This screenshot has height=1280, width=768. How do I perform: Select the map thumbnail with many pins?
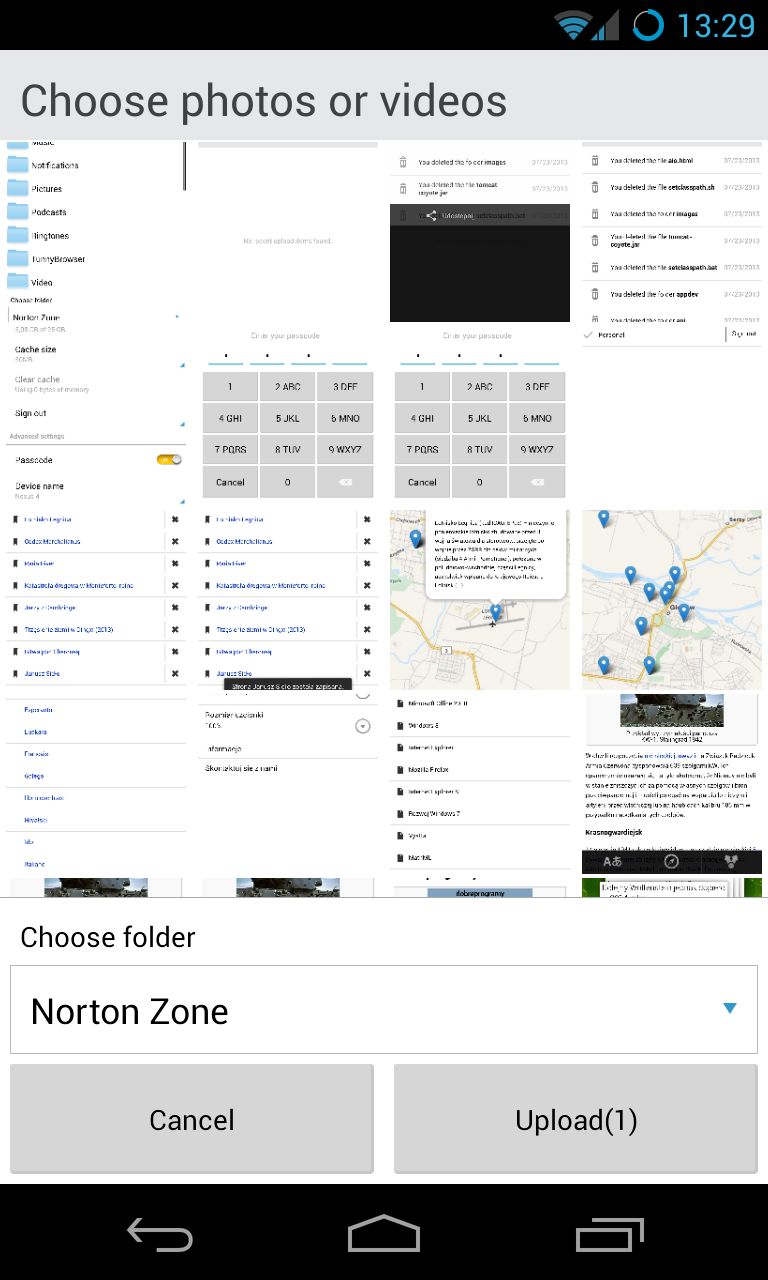click(x=672, y=600)
